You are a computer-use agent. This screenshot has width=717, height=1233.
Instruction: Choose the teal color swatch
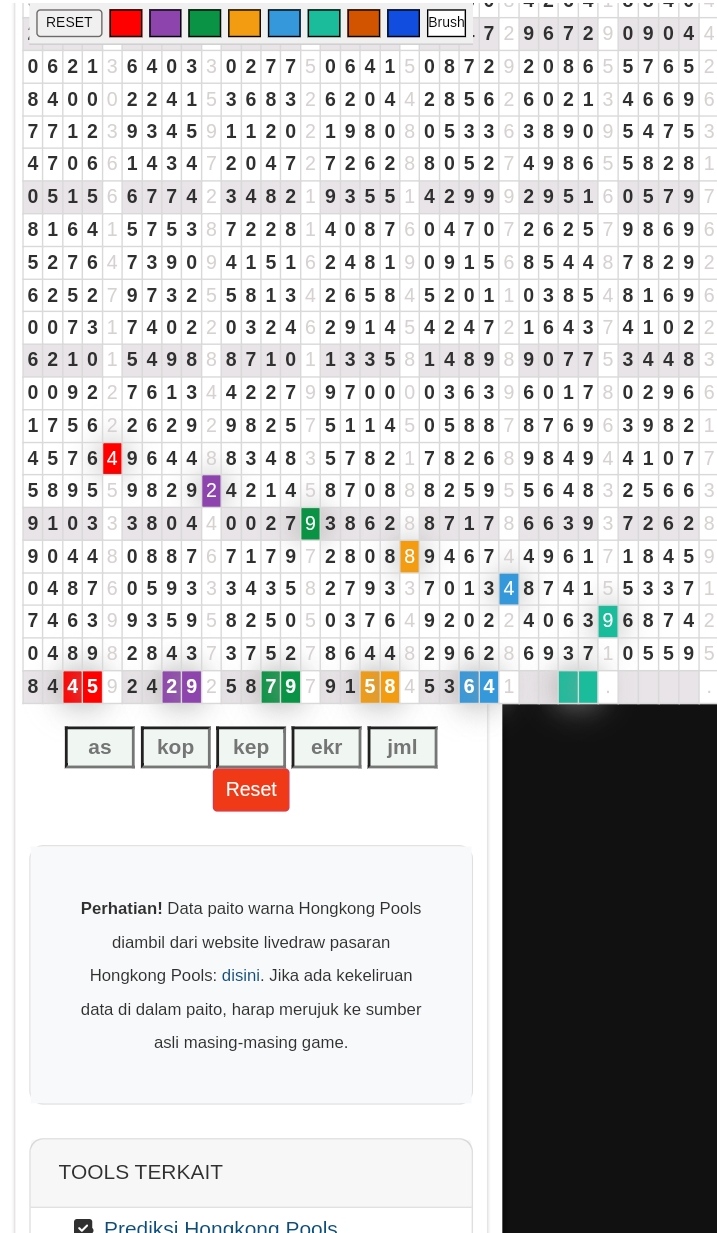coord(324,23)
